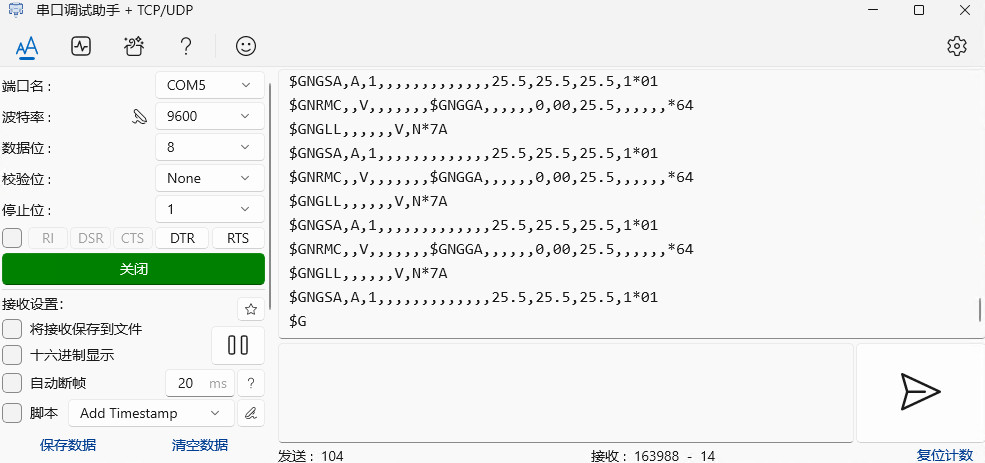Open the help question mark
This screenshot has height=463, width=985.
(186, 46)
